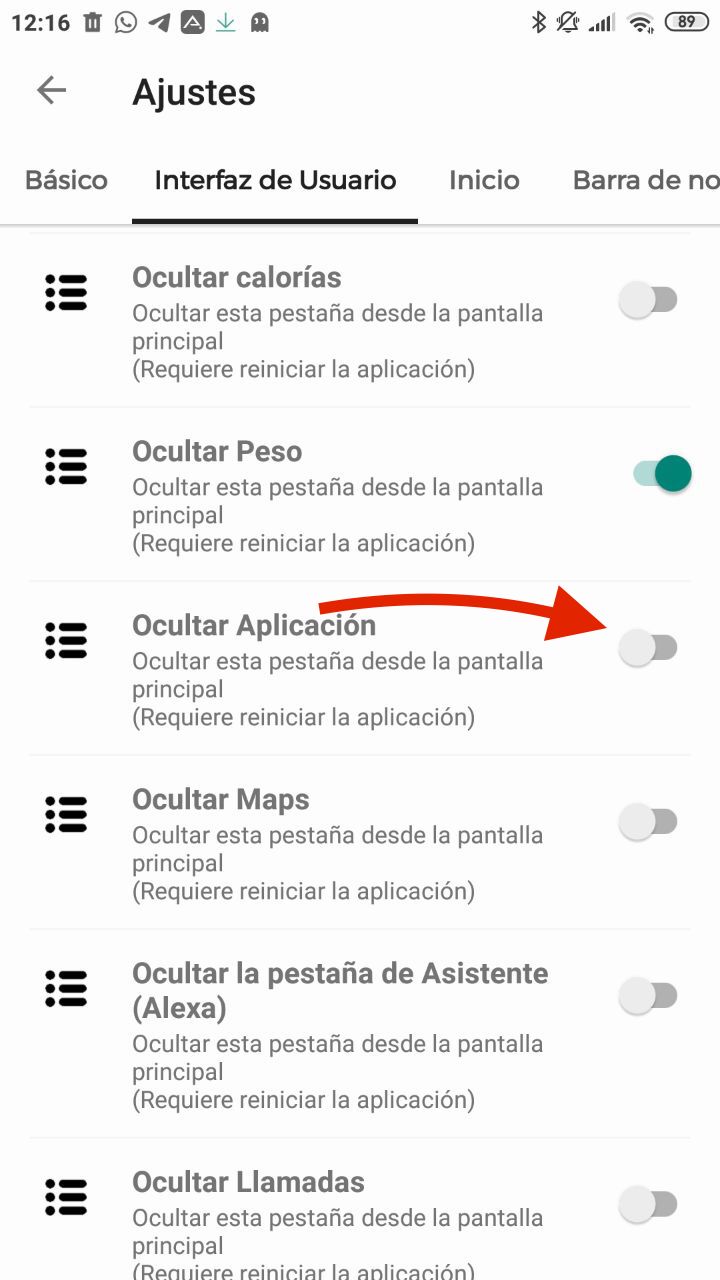Toggle the Ocultar Aplicación switch on
The height and width of the screenshot is (1280, 720).
pos(649,648)
